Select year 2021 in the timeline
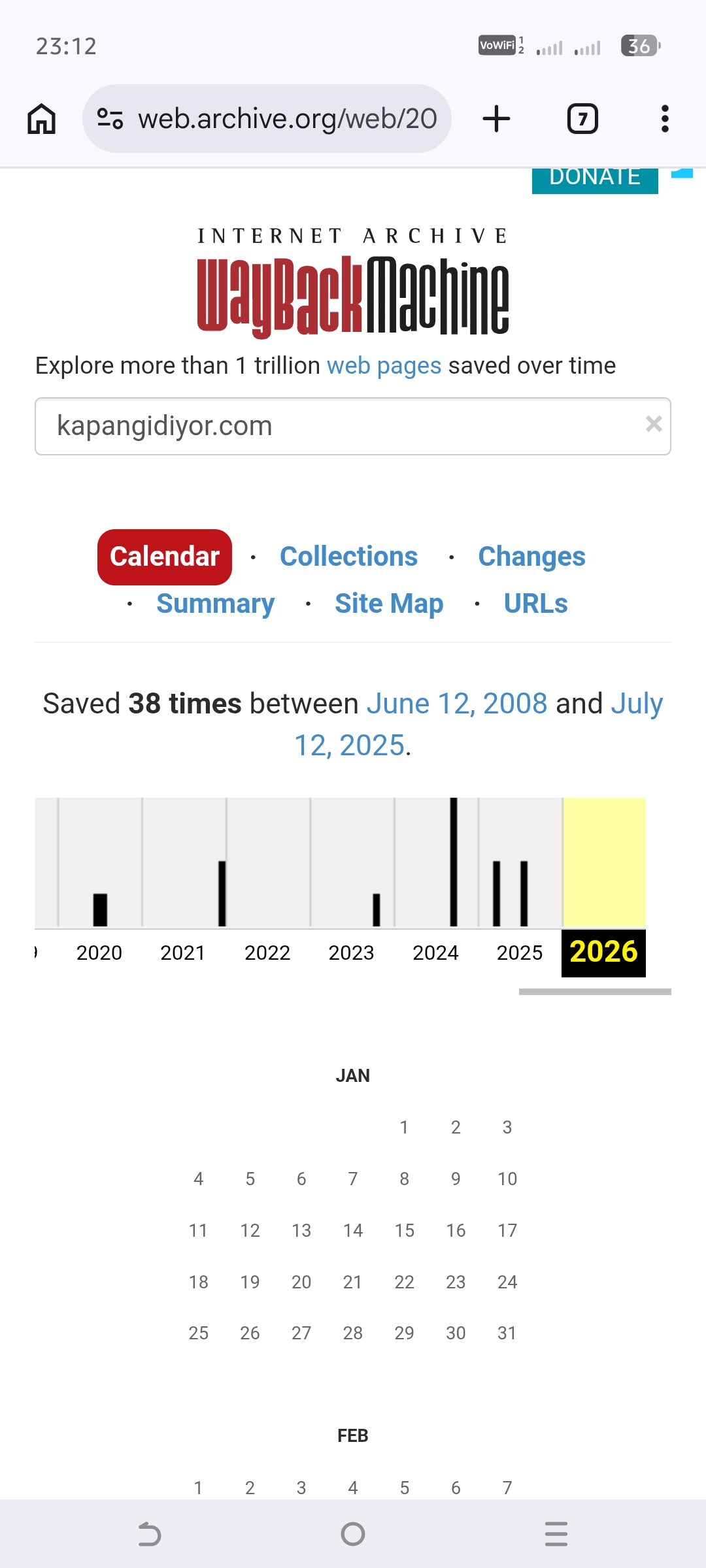Viewport: 706px width, 1568px height. tap(183, 953)
